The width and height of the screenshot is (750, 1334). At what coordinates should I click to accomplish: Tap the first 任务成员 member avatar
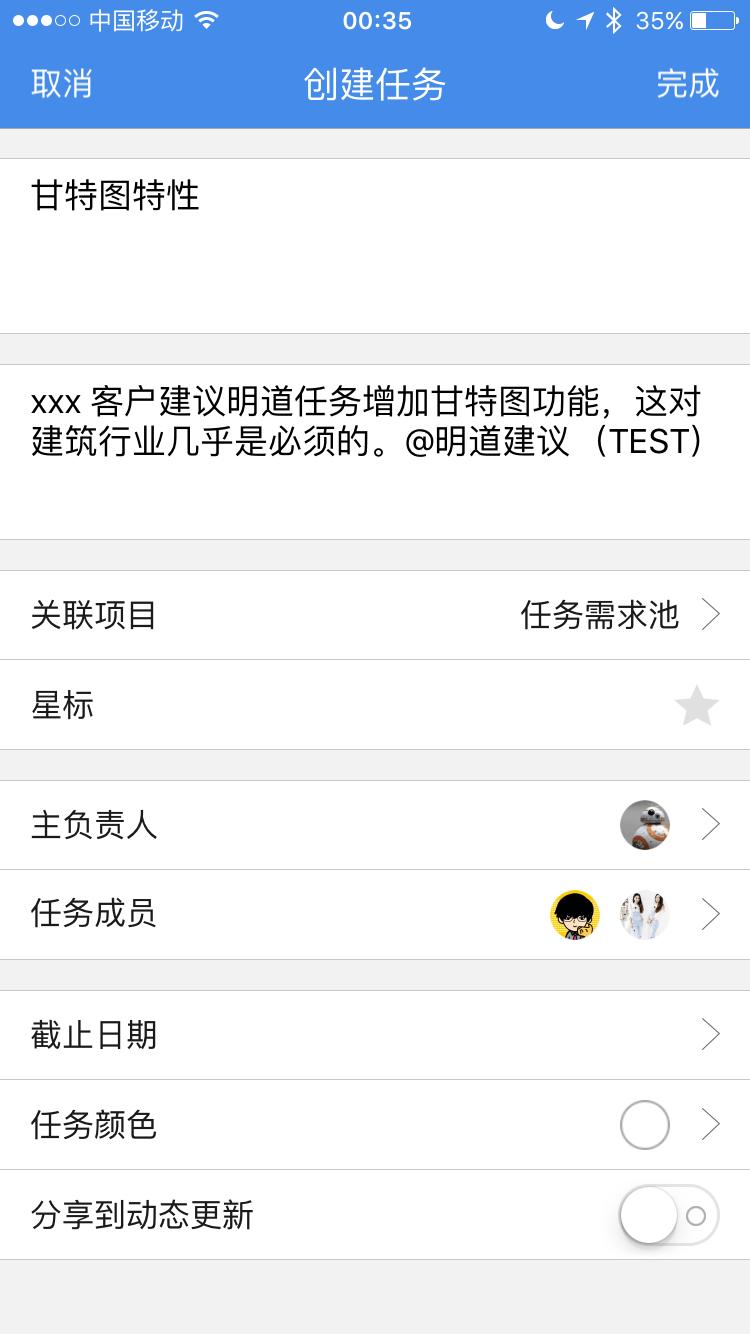coord(575,914)
